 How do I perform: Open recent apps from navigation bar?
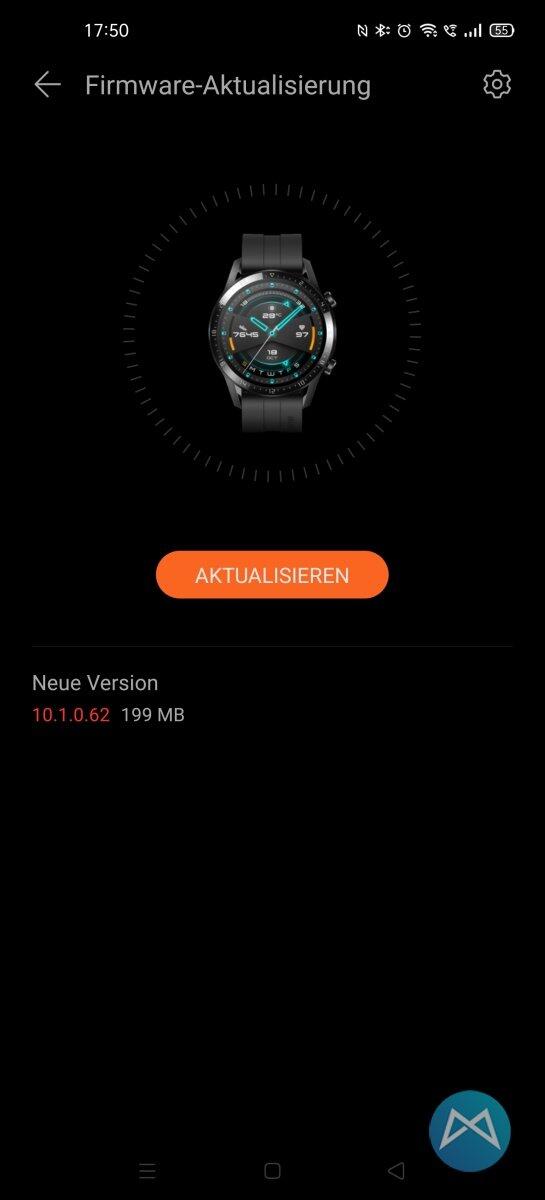[x=147, y=1170]
